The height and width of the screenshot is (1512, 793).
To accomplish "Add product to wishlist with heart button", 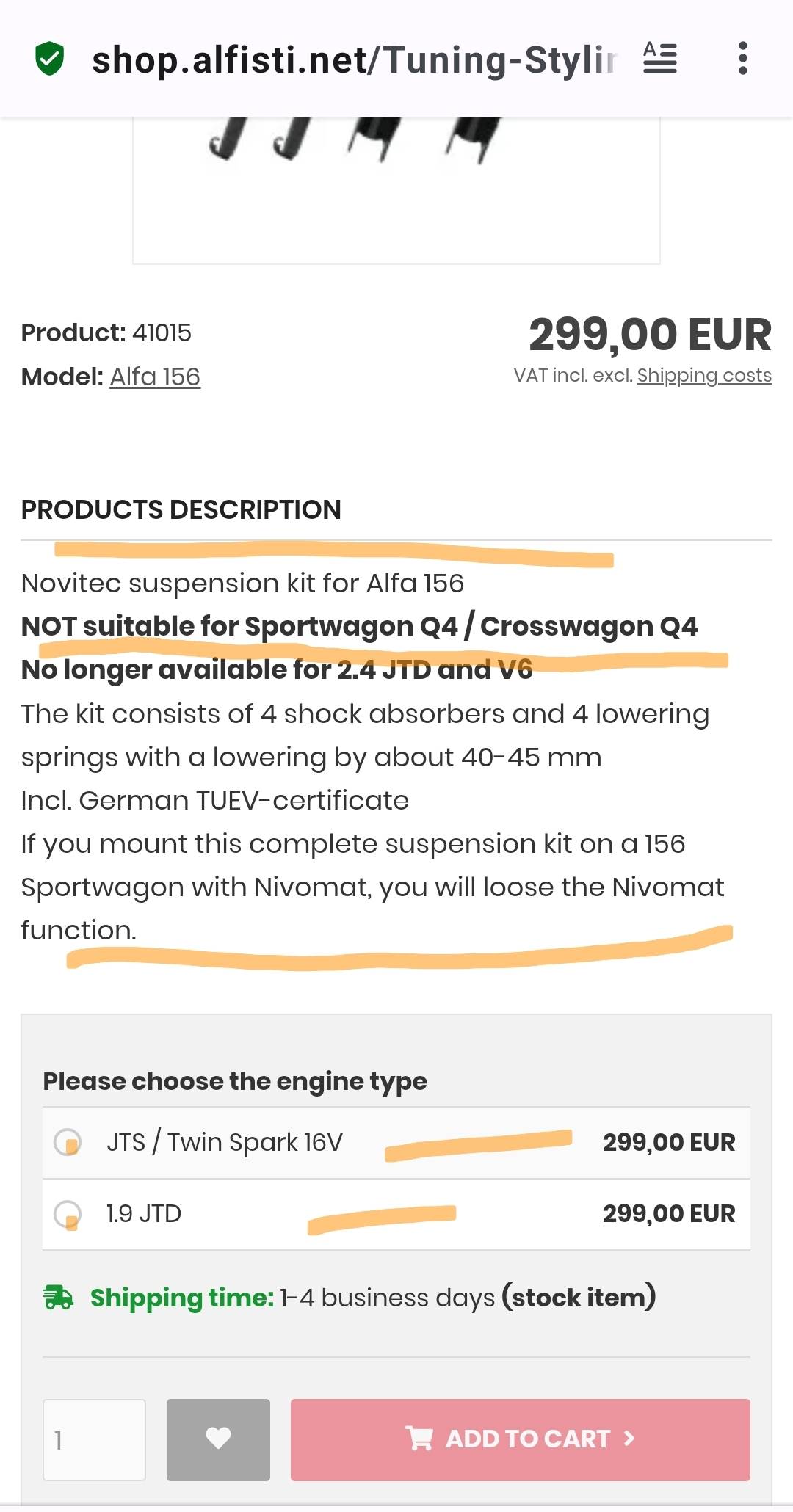I will [x=218, y=1439].
